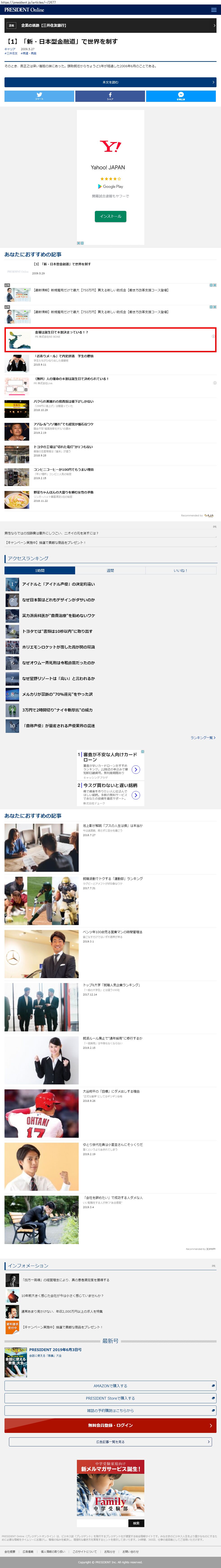Switch ranking to the 週間 tab
Viewport: 221px width, 1568px height.
click(x=110, y=570)
